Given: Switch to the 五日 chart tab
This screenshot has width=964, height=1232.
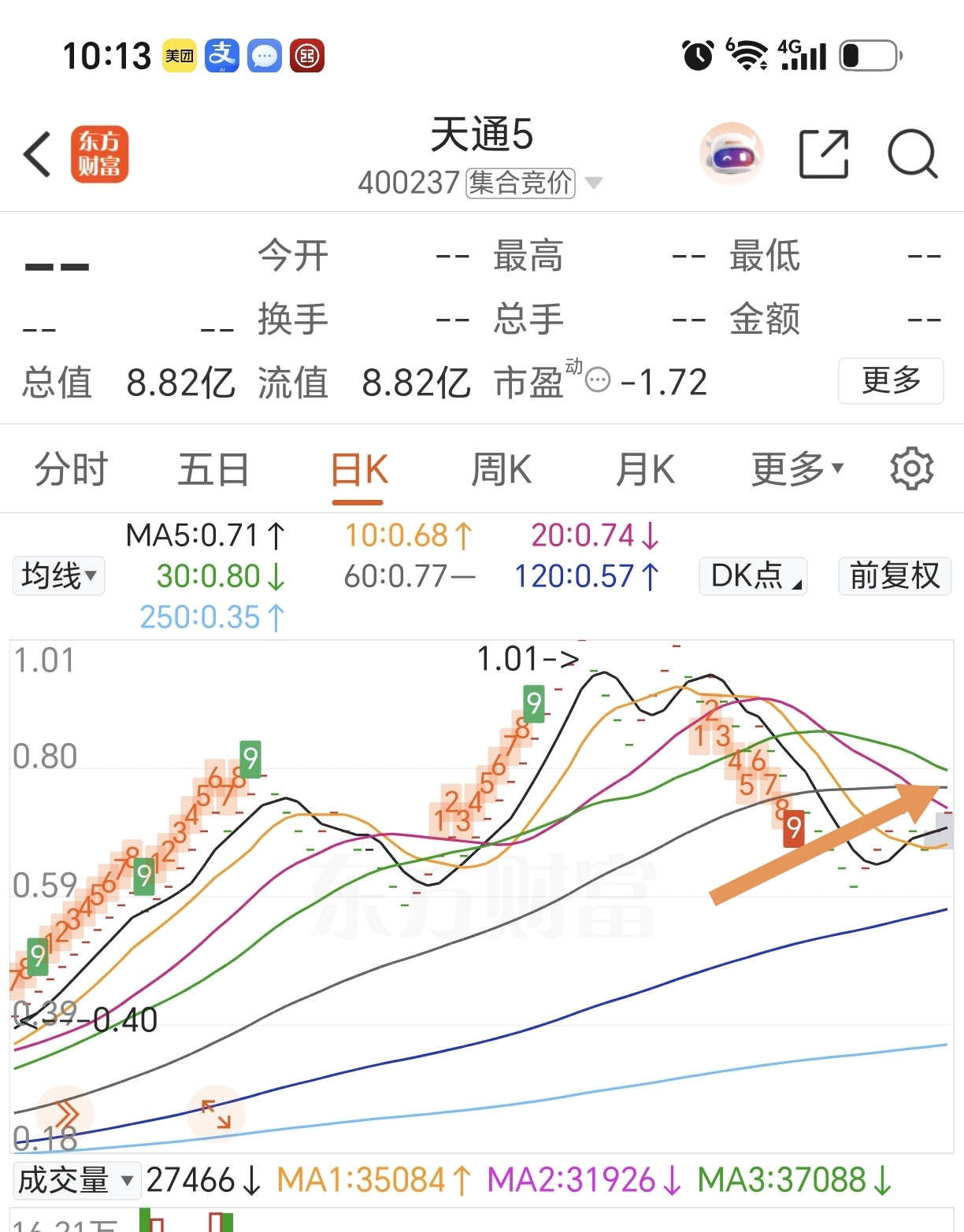Looking at the screenshot, I should pos(213,470).
